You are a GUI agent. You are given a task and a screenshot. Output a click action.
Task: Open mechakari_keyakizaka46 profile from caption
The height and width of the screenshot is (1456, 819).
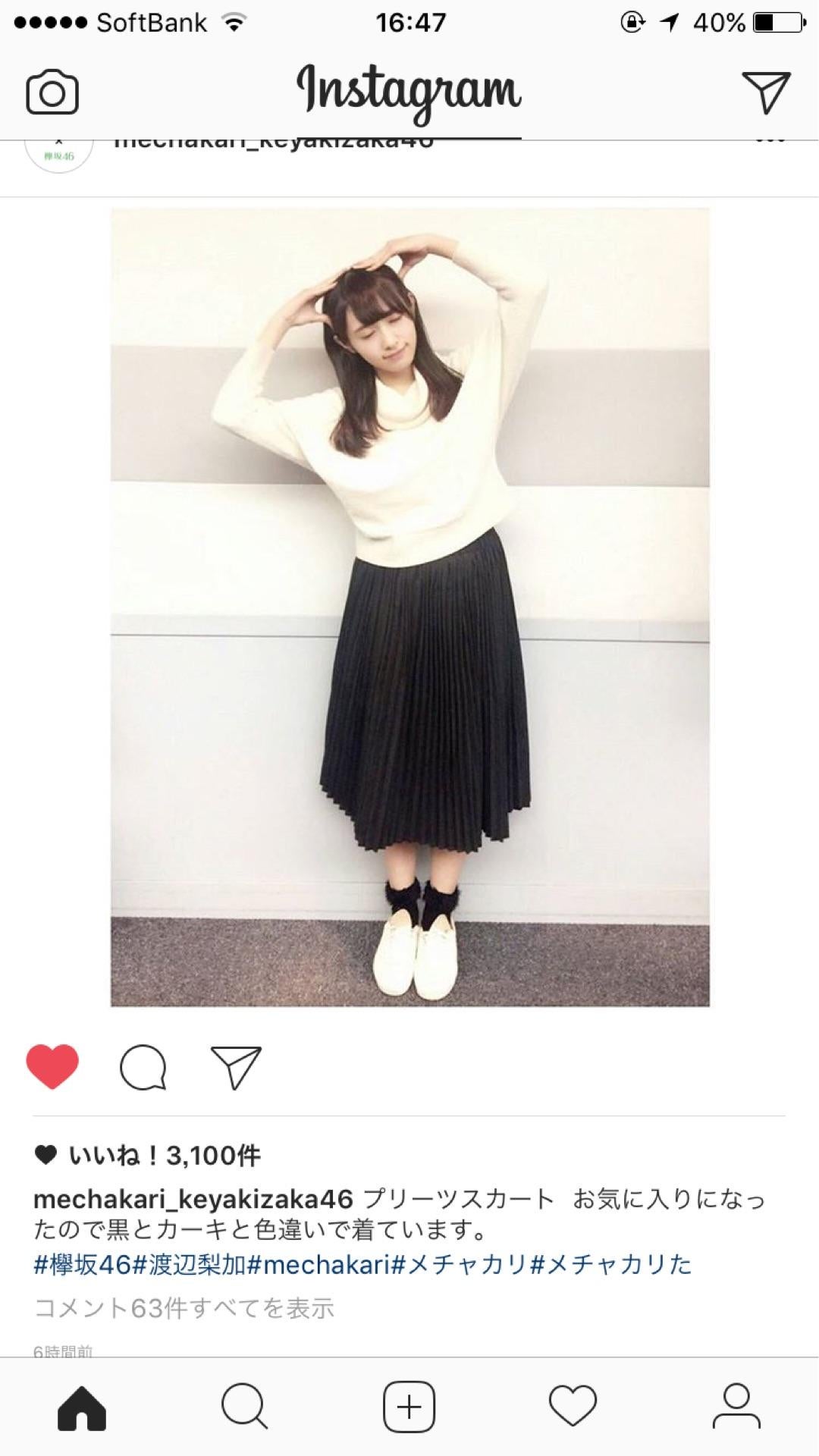(193, 1199)
